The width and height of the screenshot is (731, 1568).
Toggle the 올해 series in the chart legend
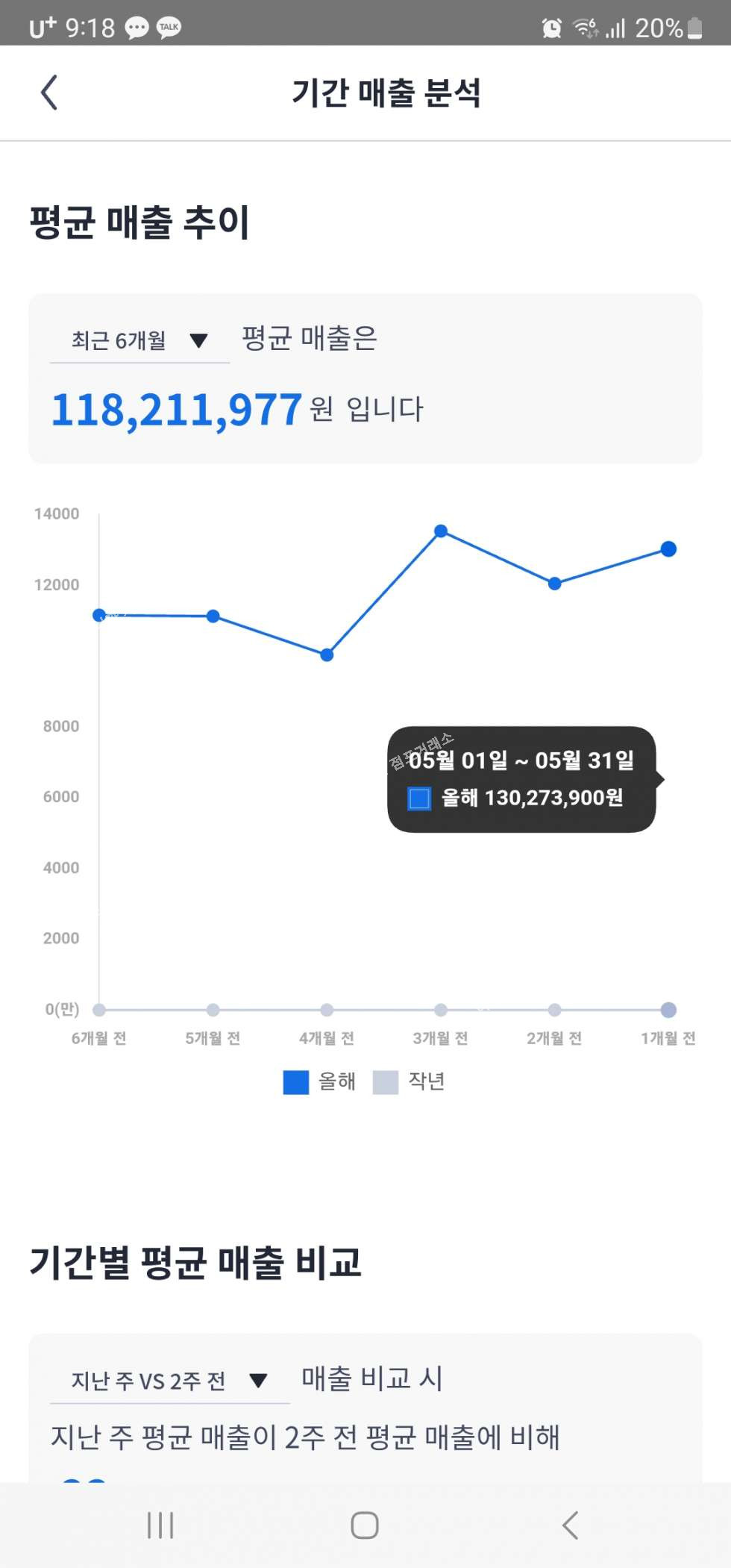(x=319, y=1081)
